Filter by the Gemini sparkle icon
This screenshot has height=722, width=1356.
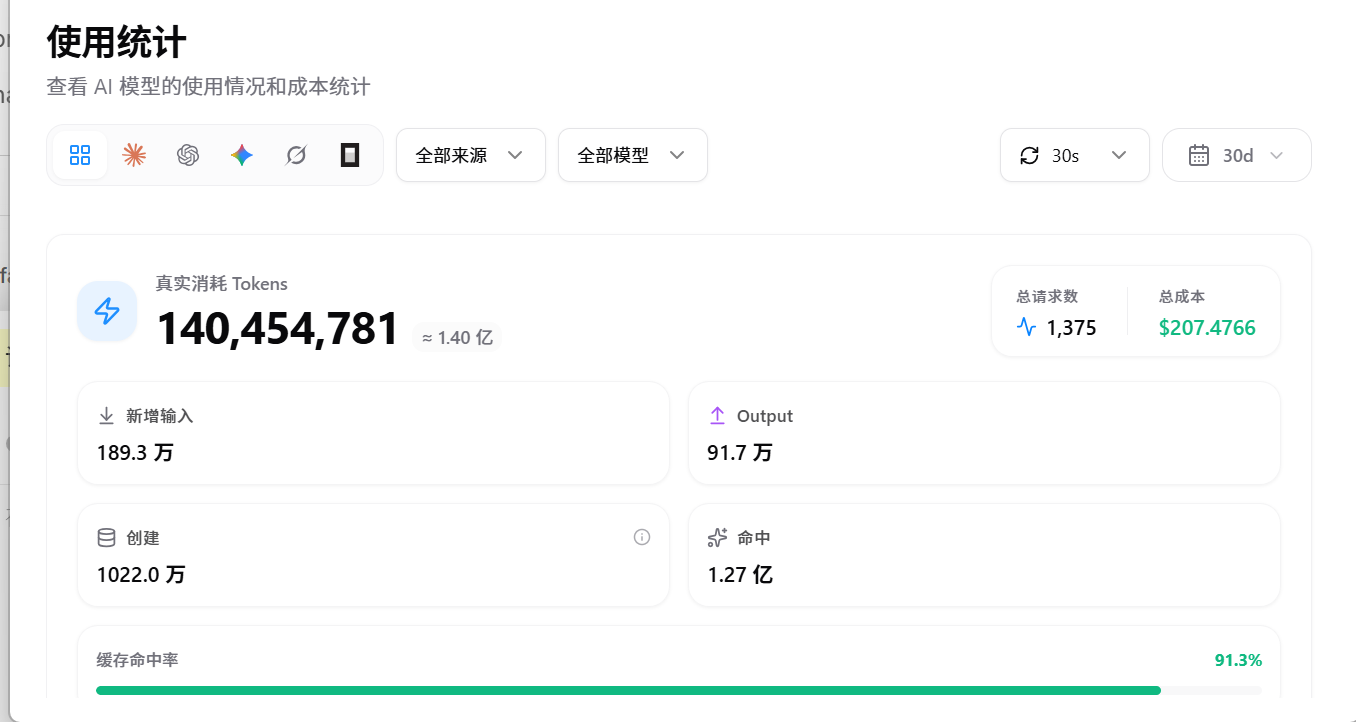pos(242,155)
